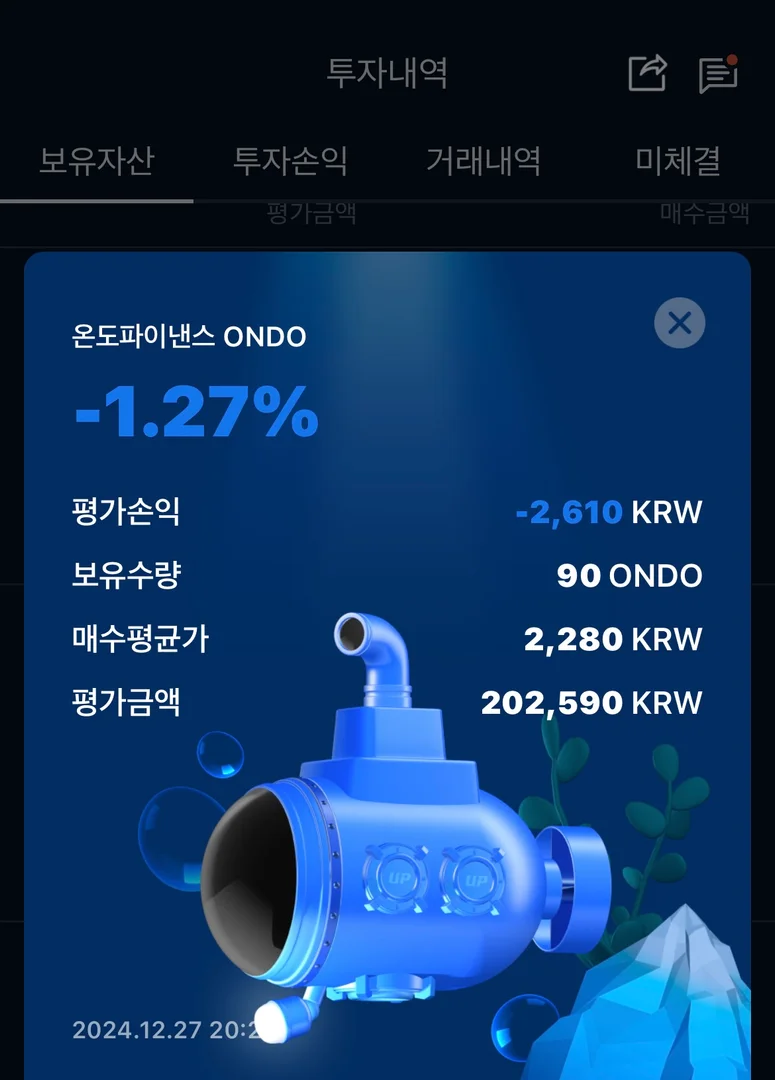This screenshot has width=775, height=1080.
Task: Close the ONDO profit card
Action: pyautogui.click(x=679, y=323)
